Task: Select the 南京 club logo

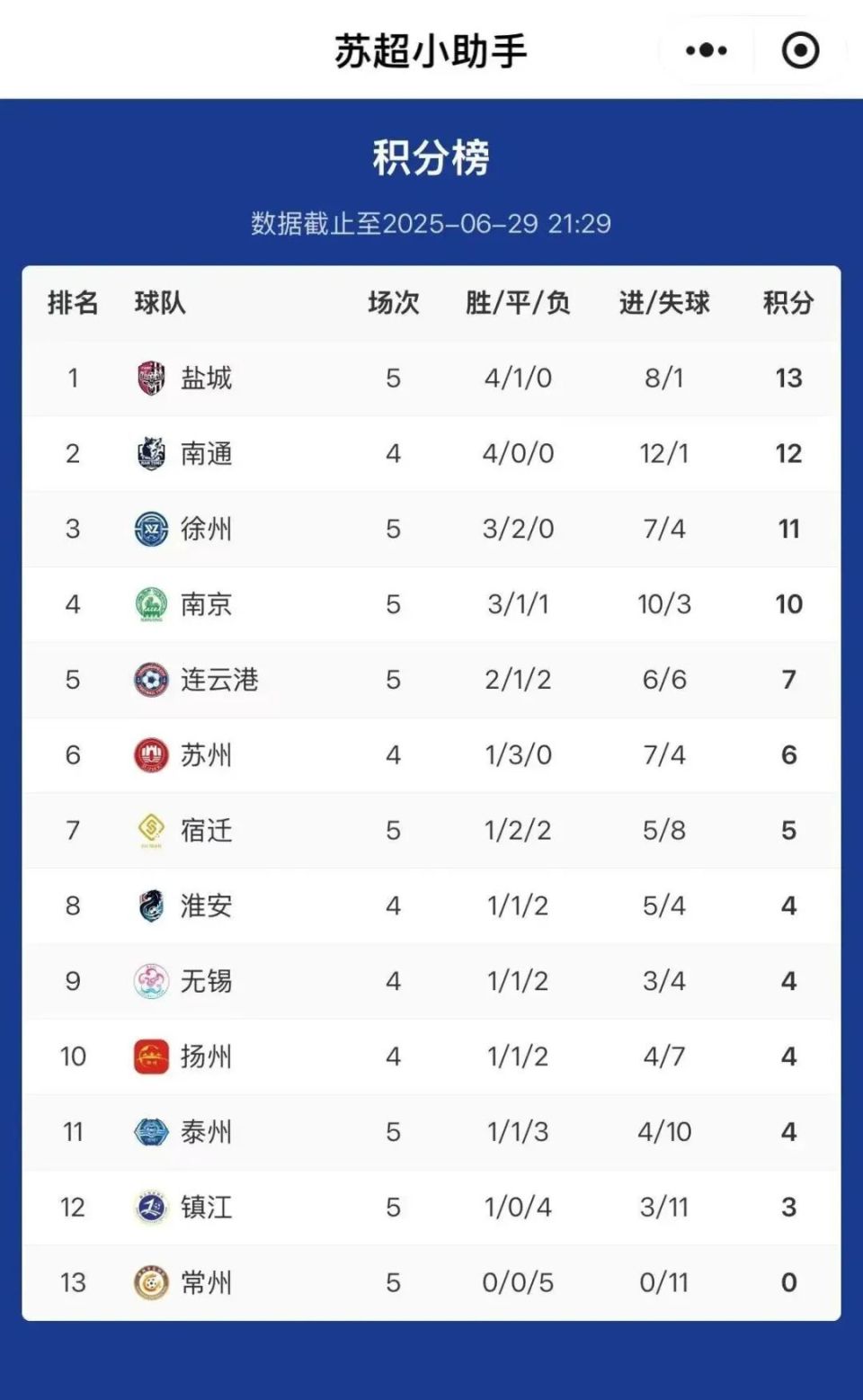Action: point(153,604)
